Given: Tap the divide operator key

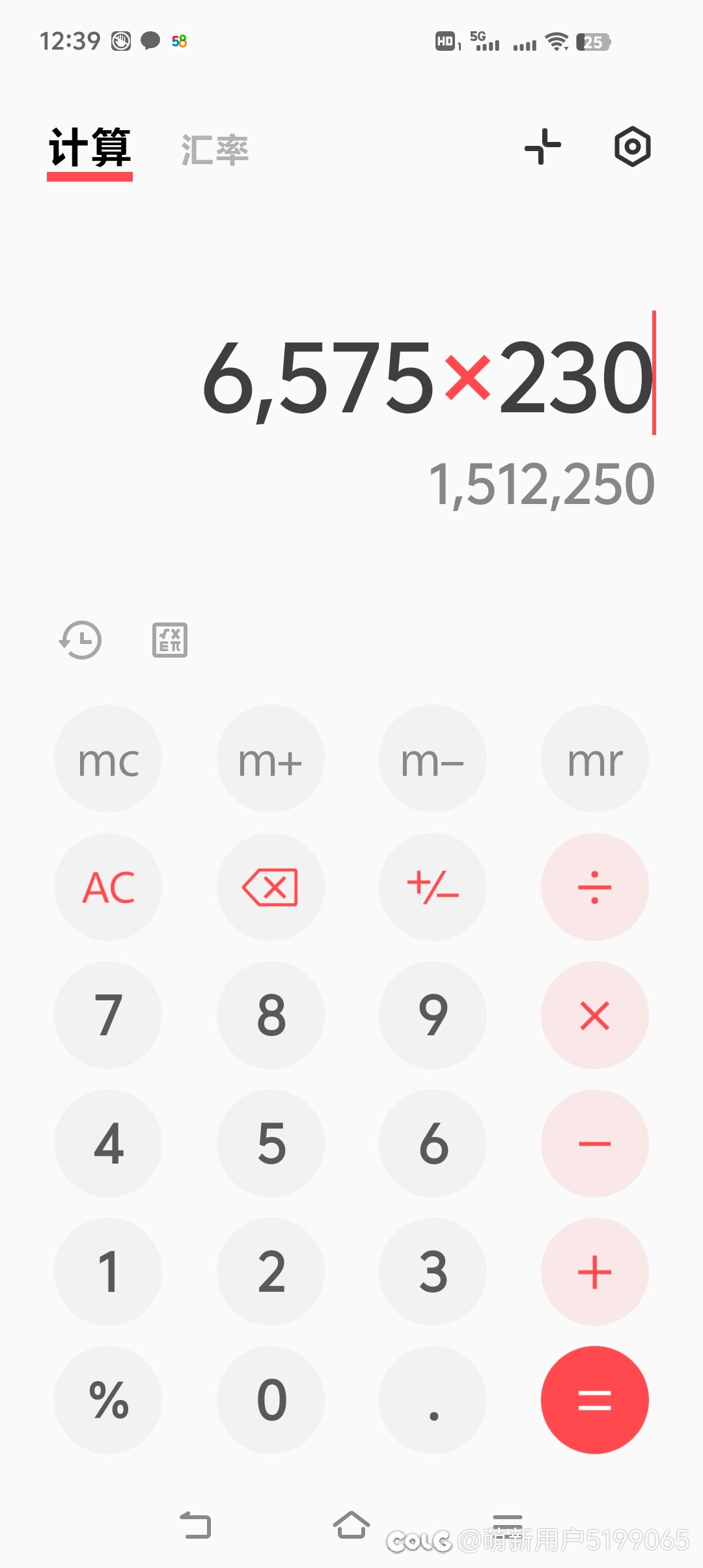Looking at the screenshot, I should point(595,887).
